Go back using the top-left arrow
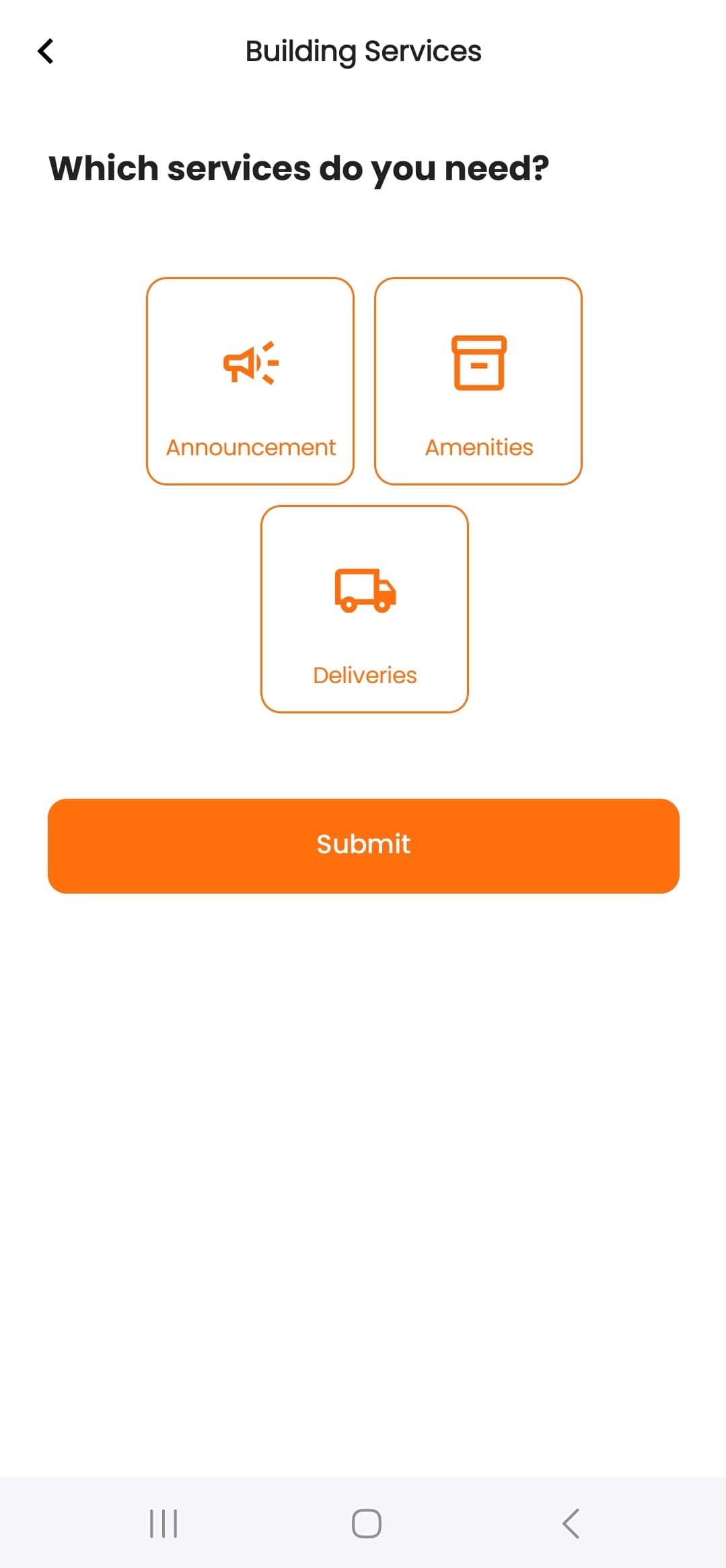The height and width of the screenshot is (1568, 726). [46, 51]
